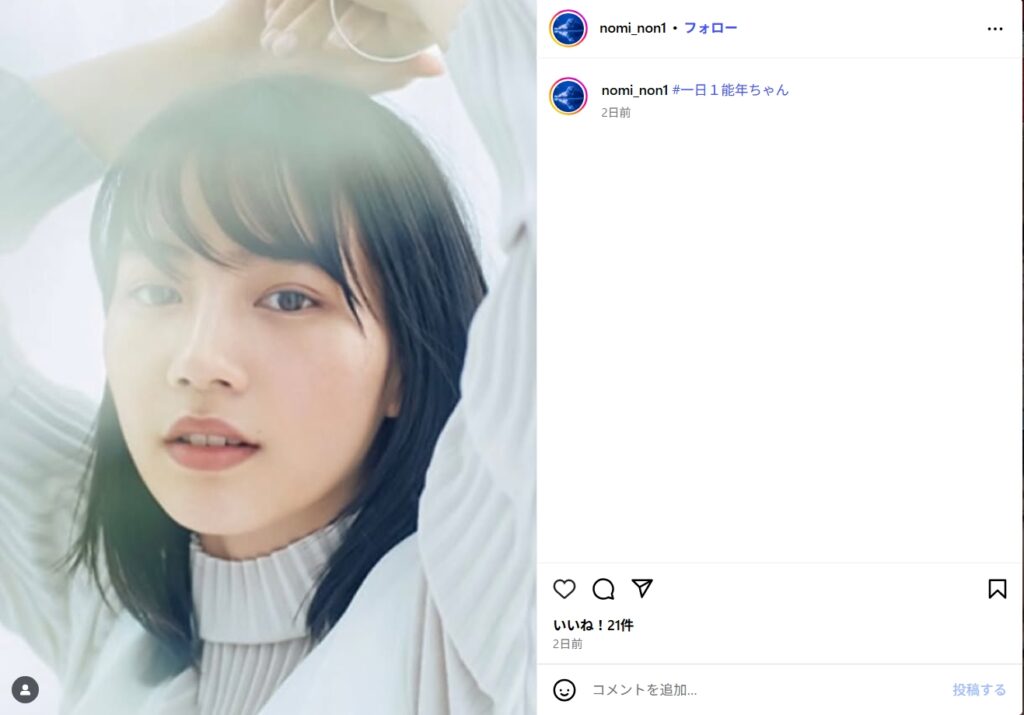Open nomi_non1 username in caption
This screenshot has width=1024, height=715.
pos(634,90)
